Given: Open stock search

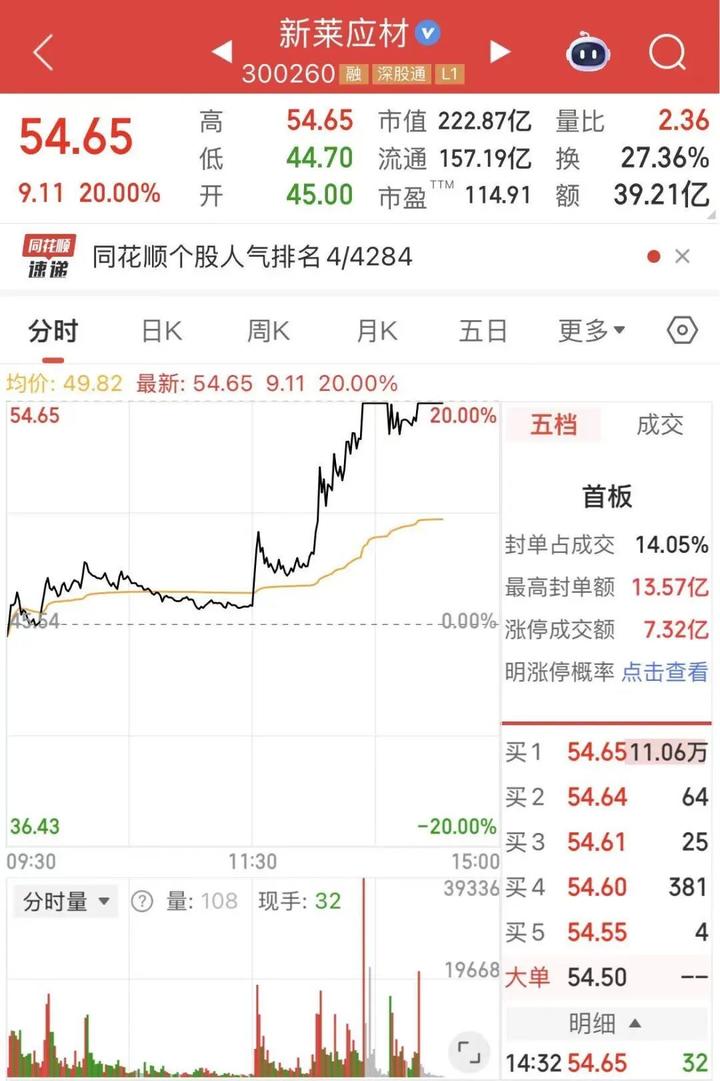Looking at the screenshot, I should coord(667,51).
